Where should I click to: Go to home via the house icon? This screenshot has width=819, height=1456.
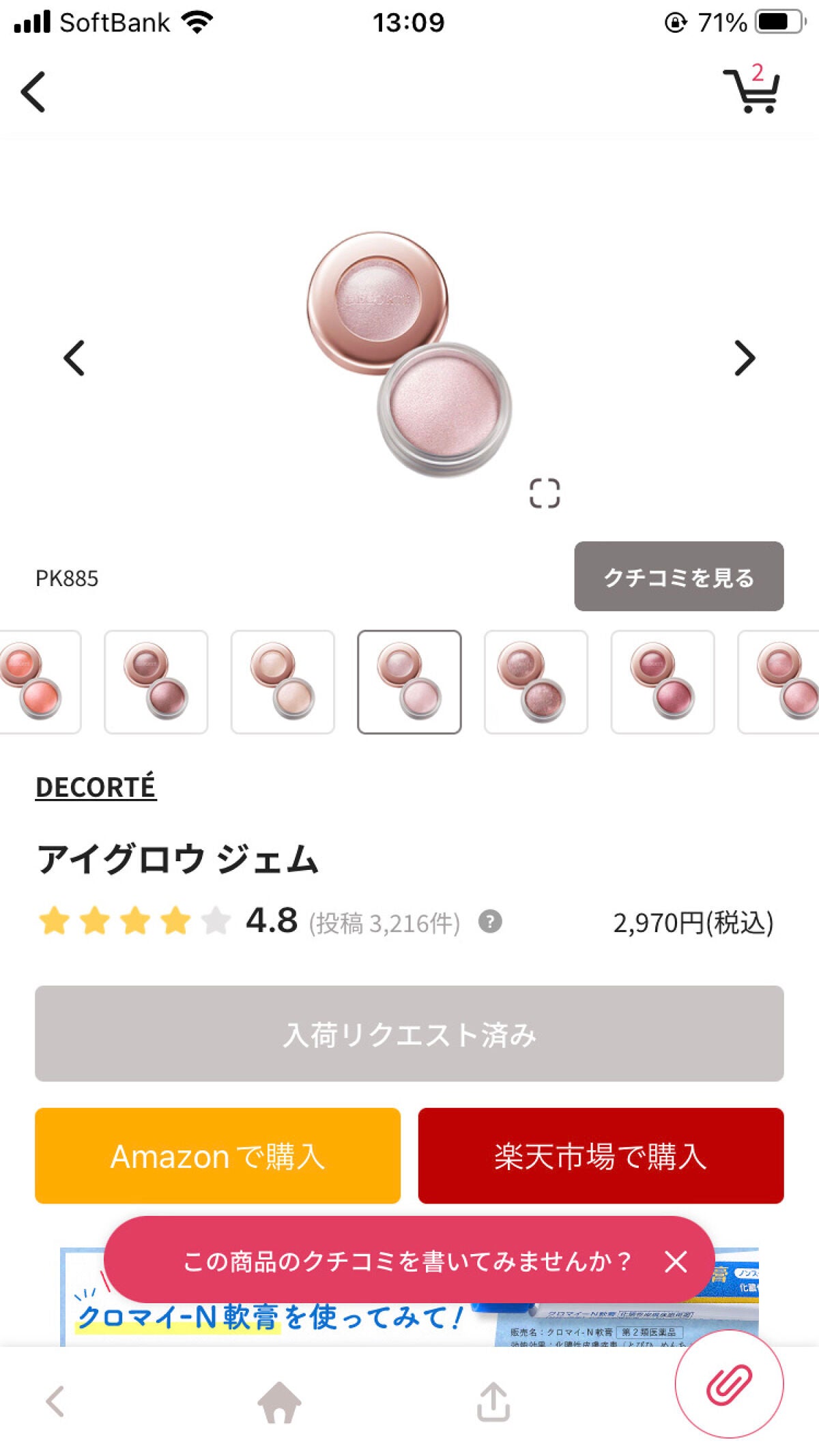[279, 1402]
